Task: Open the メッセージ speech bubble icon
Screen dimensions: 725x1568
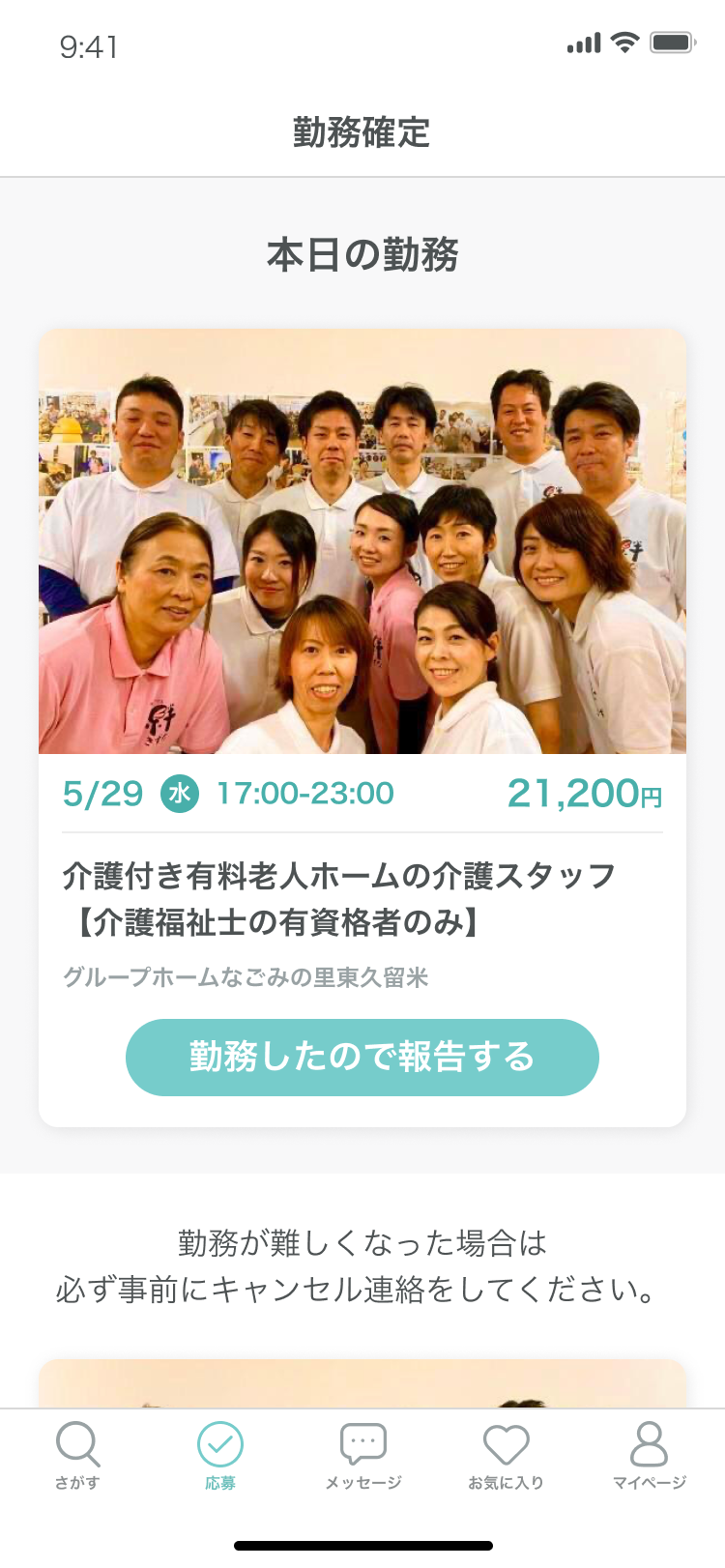Action: click(362, 1444)
